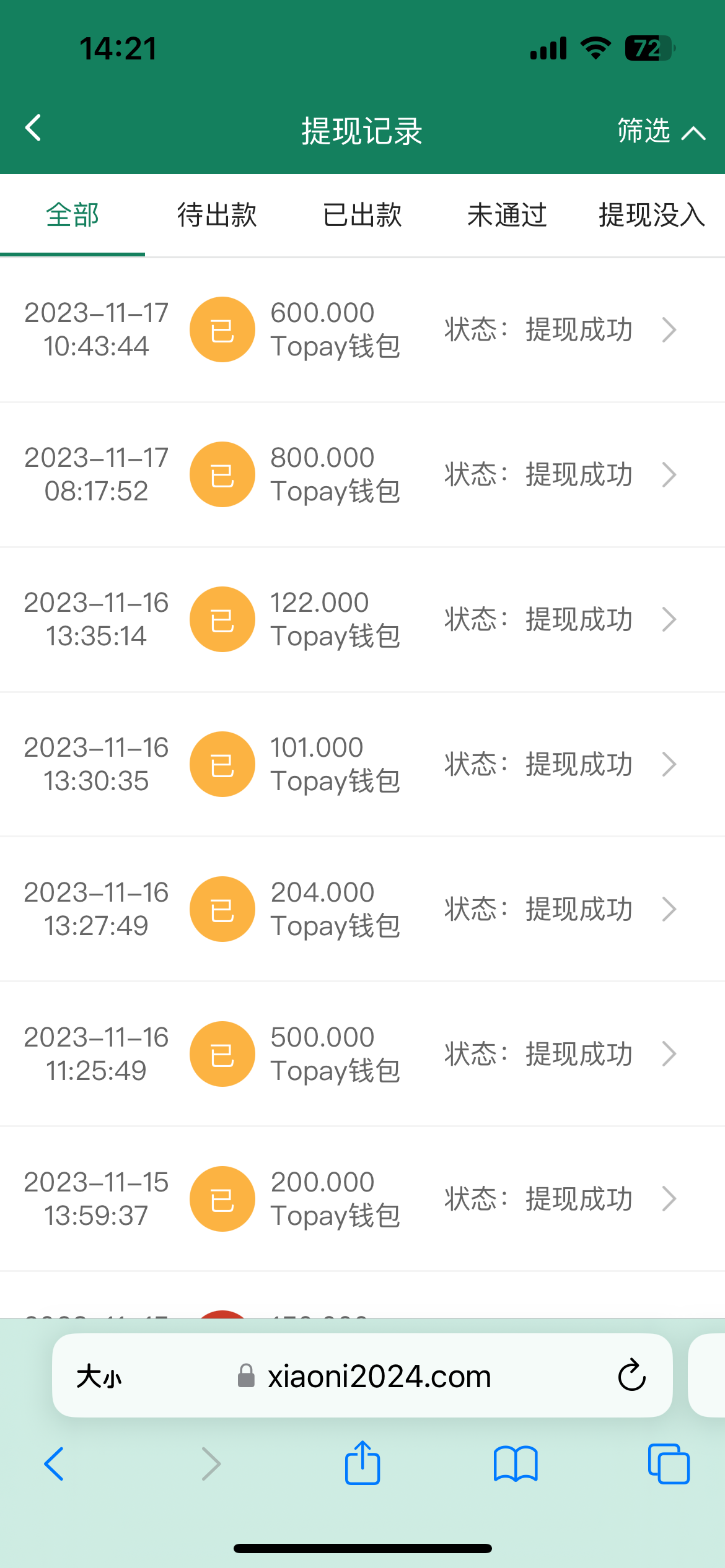
Task: Show the 提现没入 tab
Action: tap(652, 216)
